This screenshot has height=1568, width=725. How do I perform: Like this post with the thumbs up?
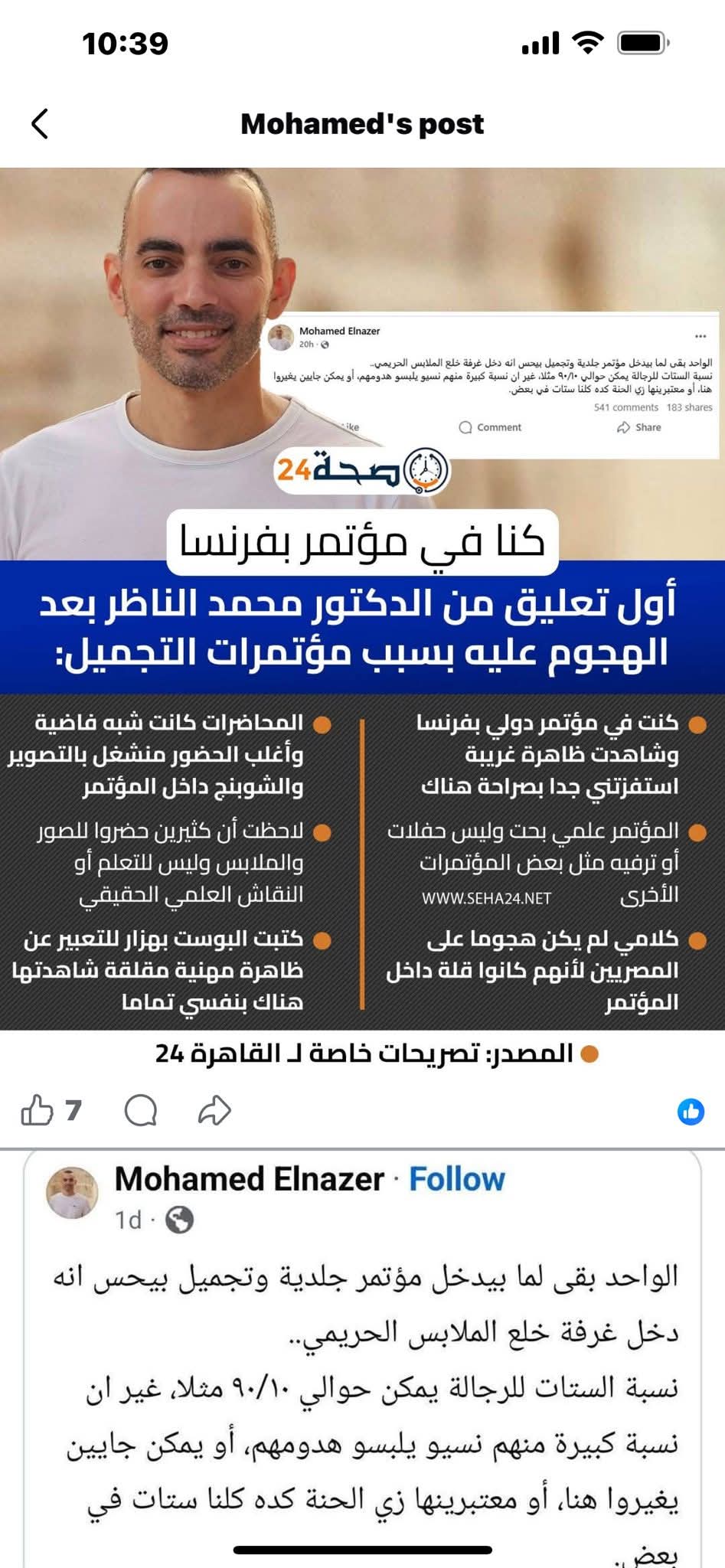coord(37,1109)
